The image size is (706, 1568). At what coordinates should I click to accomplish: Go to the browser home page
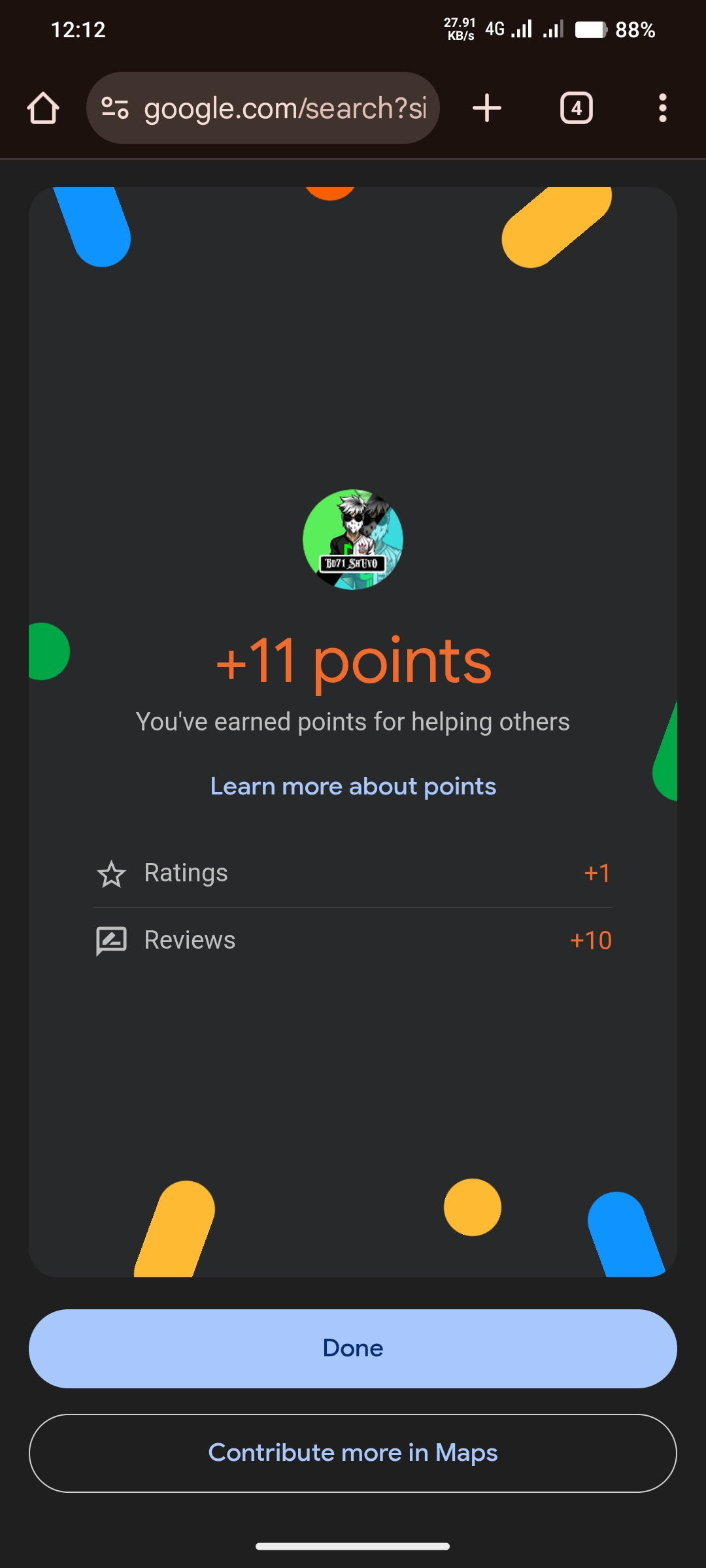[43, 108]
